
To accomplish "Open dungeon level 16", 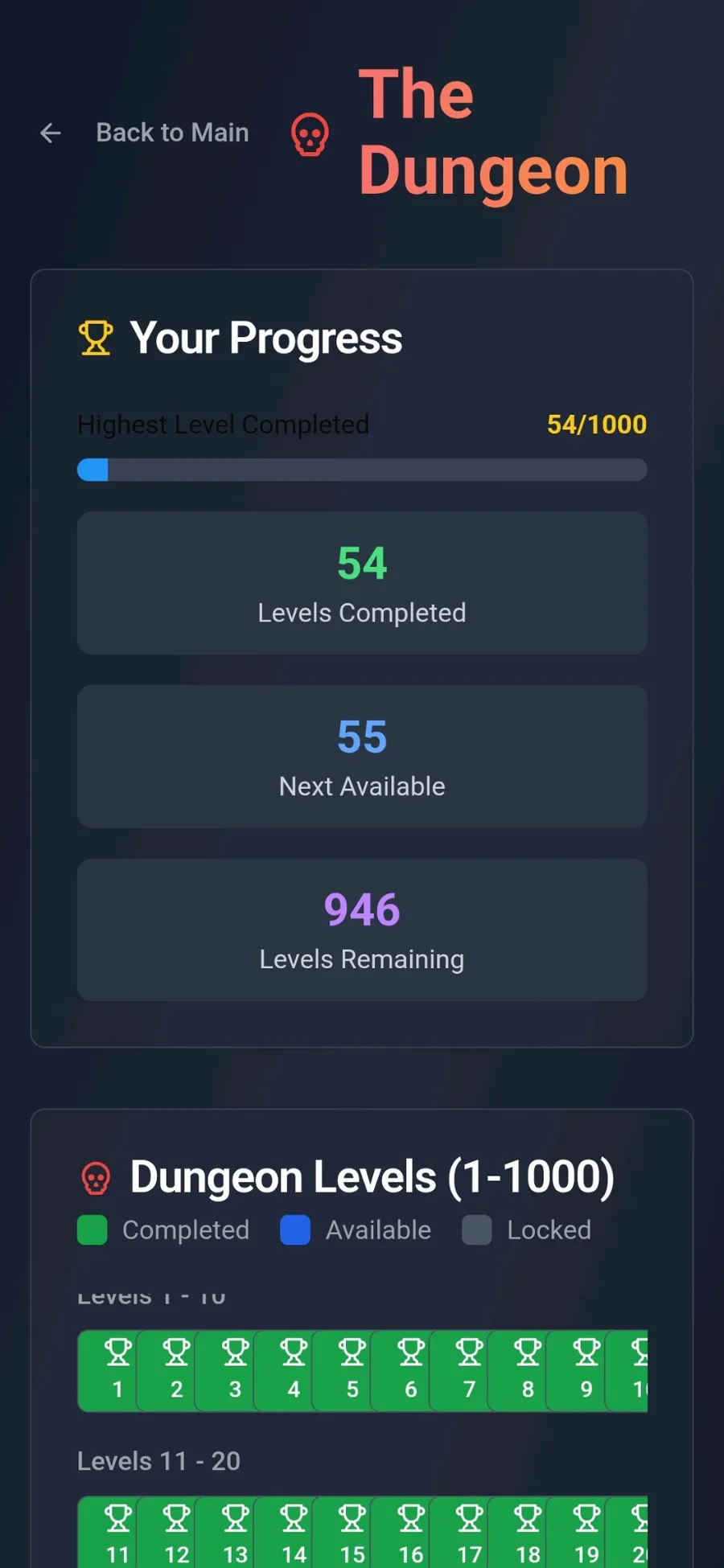I will coord(410,1533).
